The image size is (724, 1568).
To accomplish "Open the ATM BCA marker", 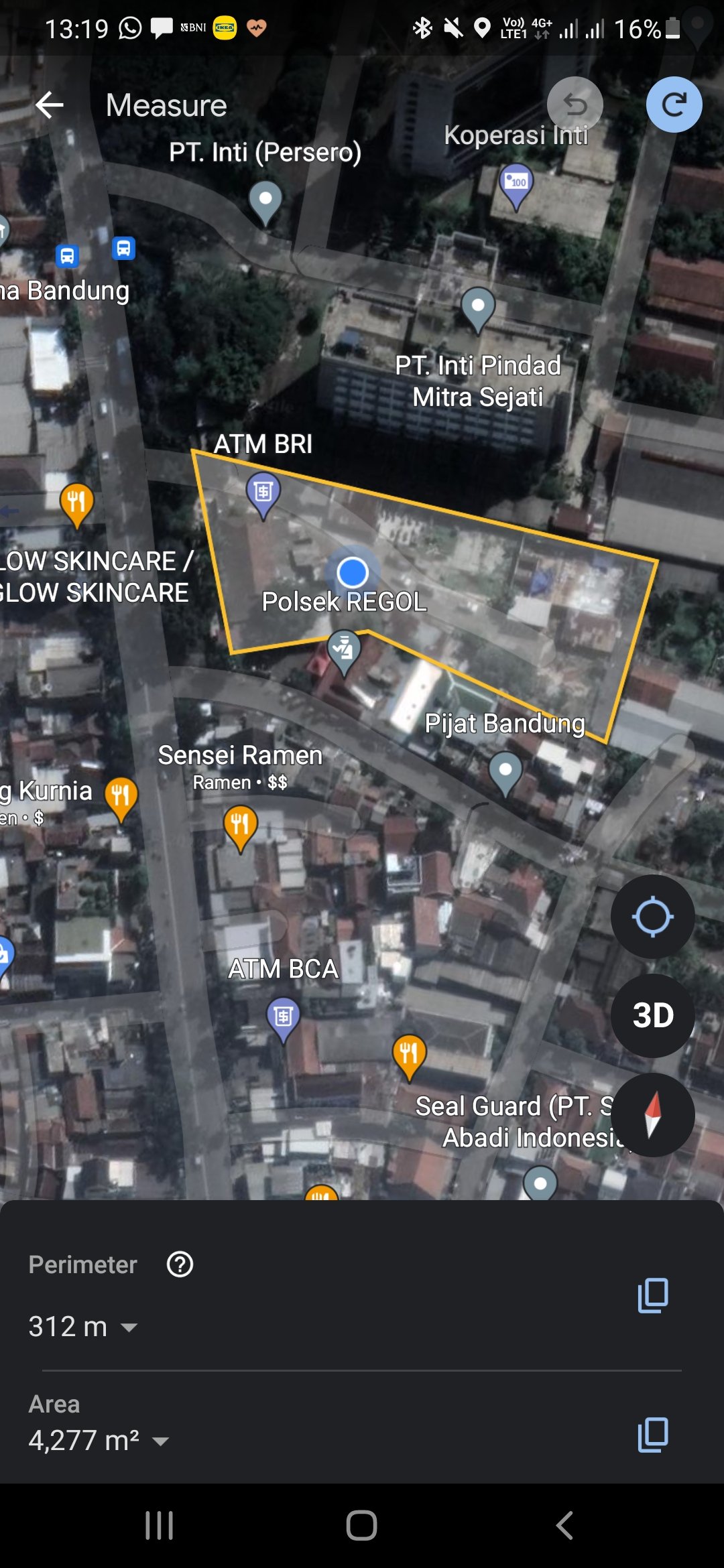I will pos(283,1017).
